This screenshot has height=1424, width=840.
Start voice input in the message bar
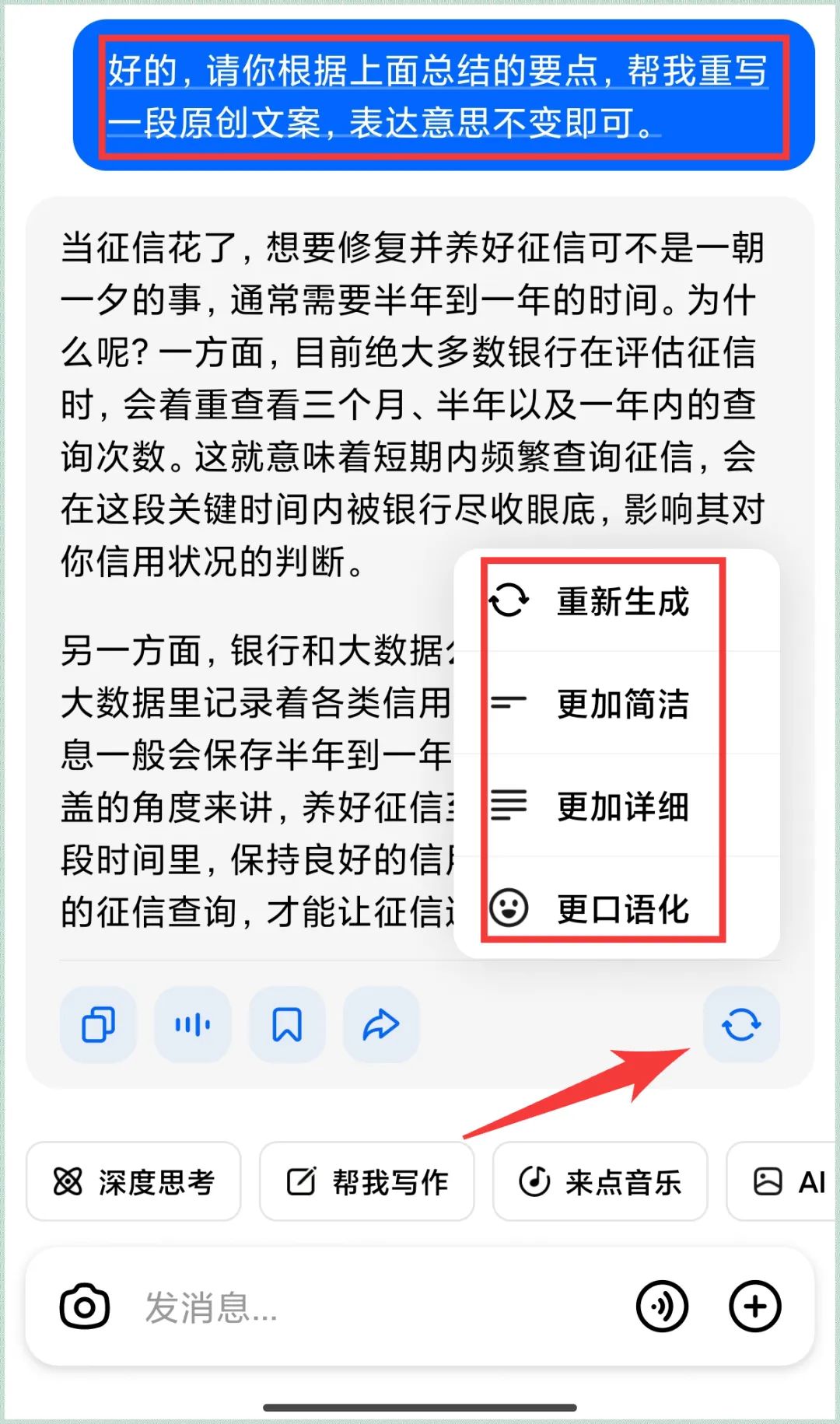click(x=662, y=1307)
